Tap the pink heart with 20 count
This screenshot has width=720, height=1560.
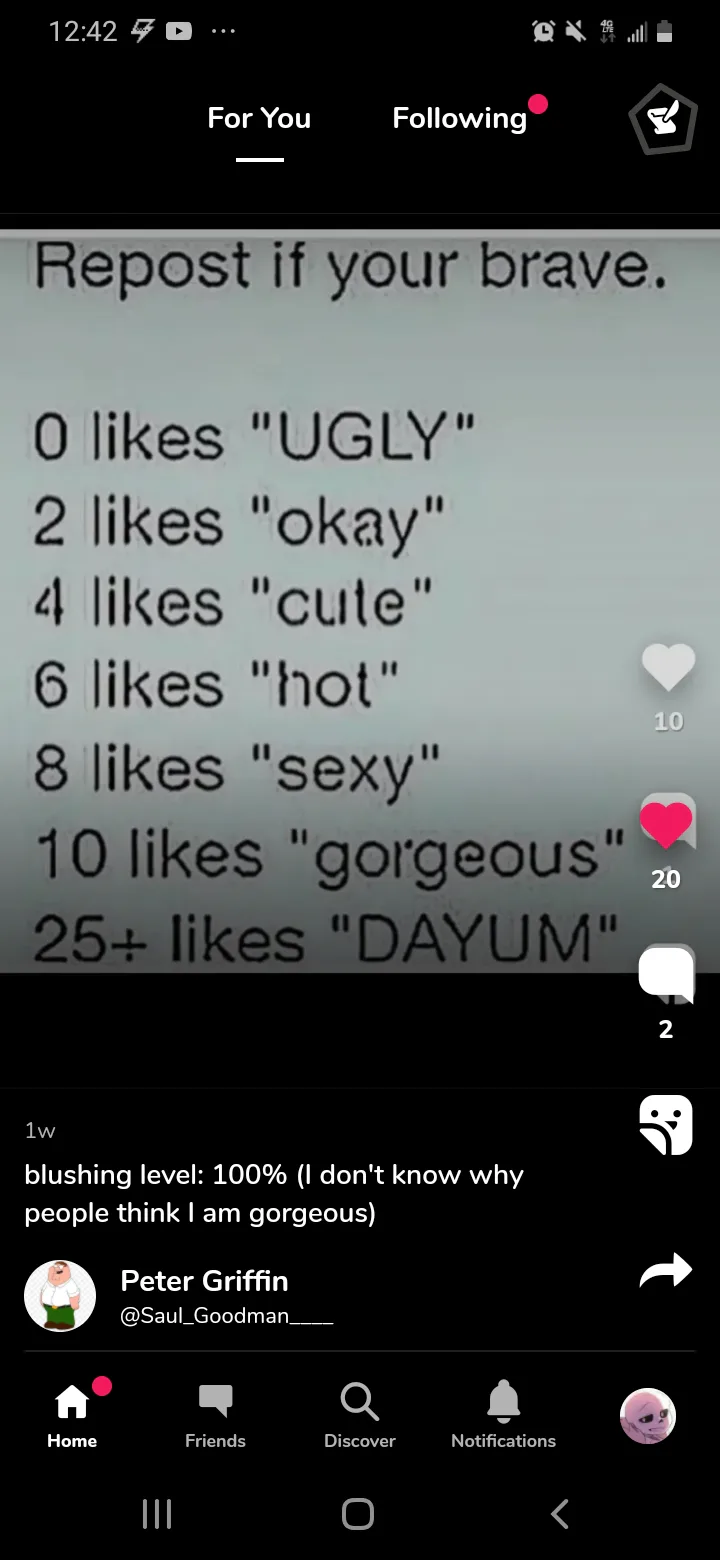(666, 822)
